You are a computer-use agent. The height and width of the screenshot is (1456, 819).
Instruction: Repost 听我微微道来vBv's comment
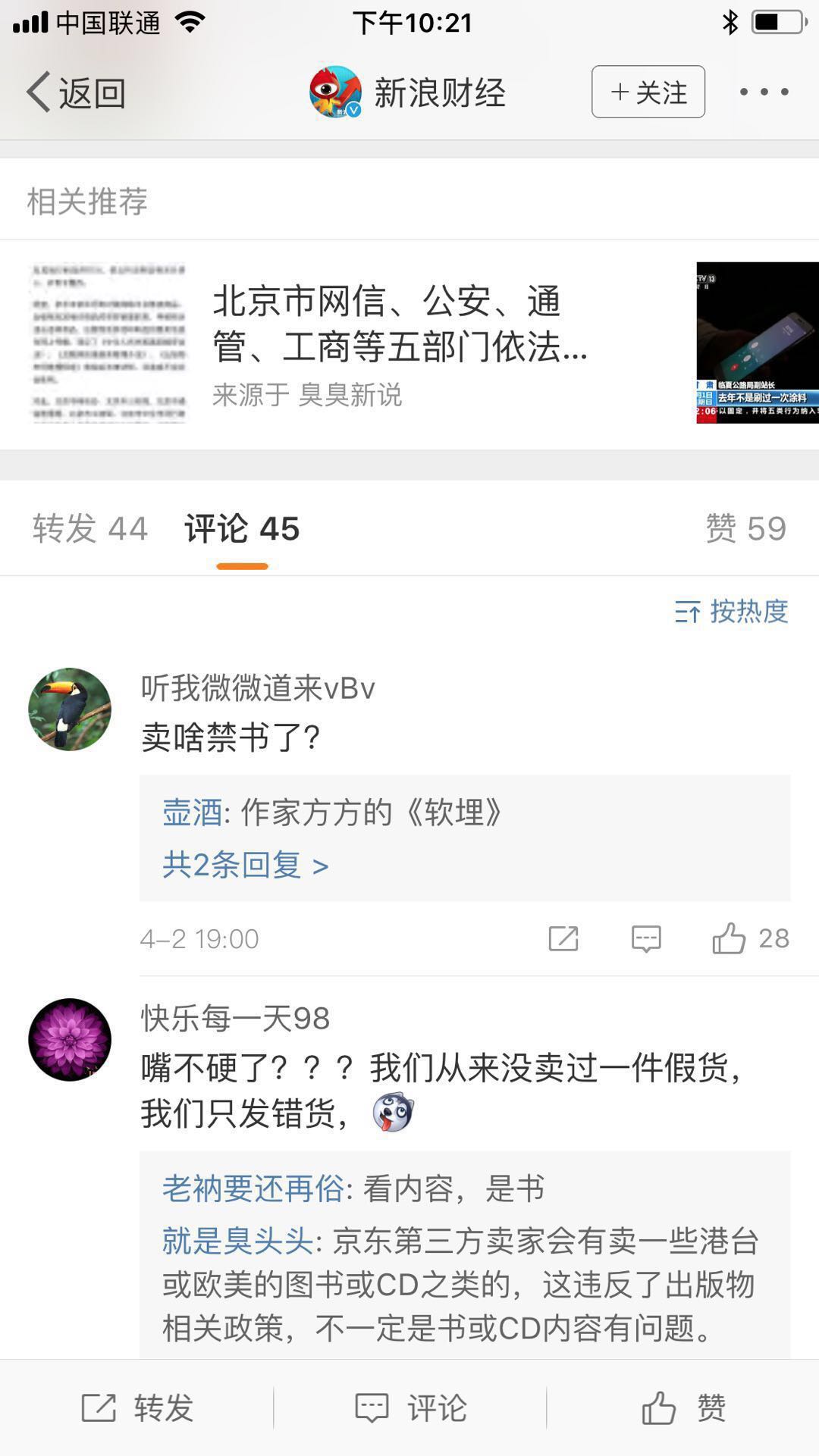point(563,938)
